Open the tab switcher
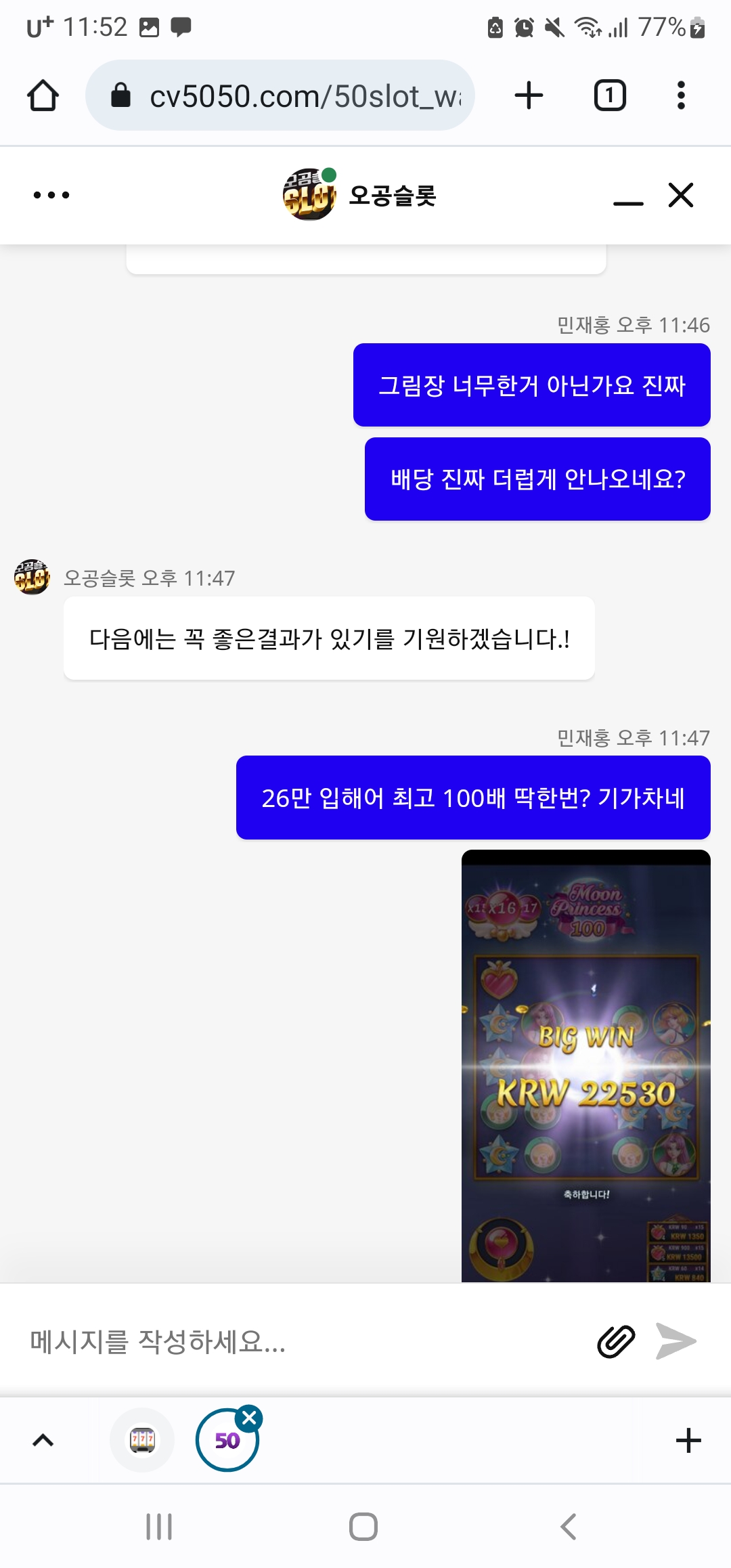 [610, 95]
